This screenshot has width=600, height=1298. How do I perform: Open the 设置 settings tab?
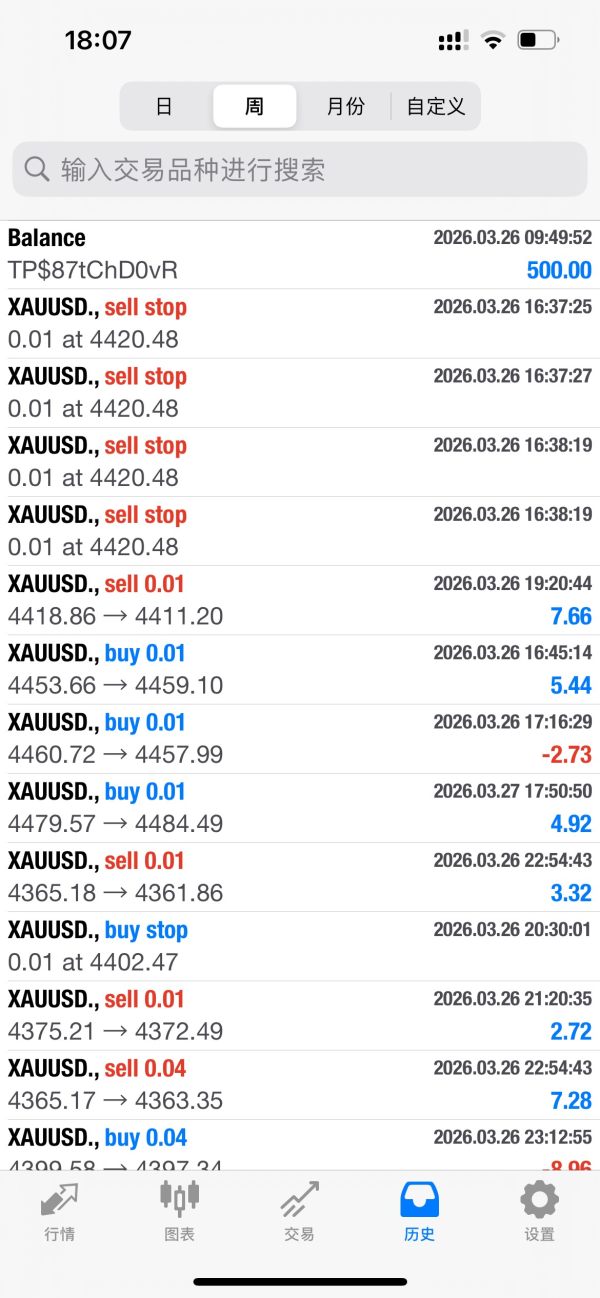(540, 1210)
